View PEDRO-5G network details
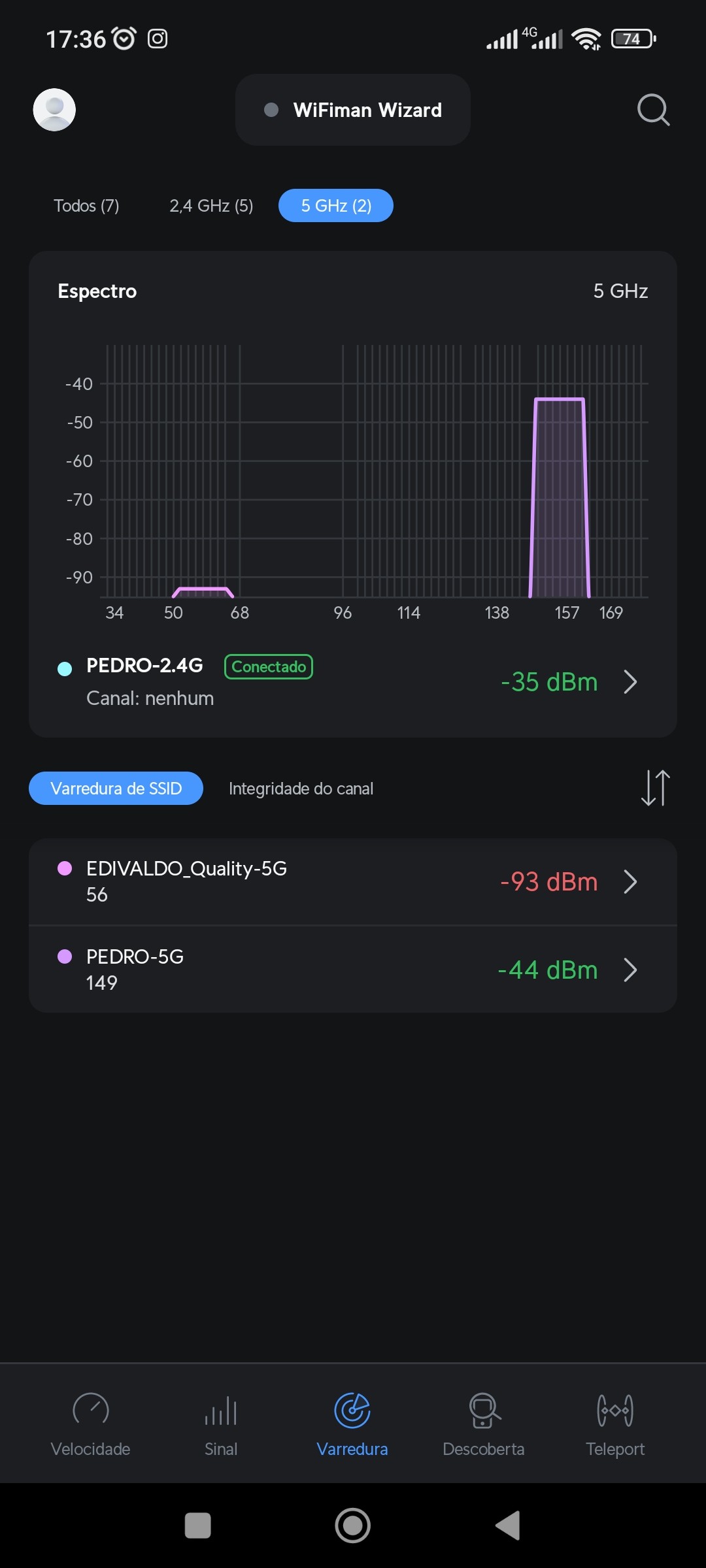This screenshot has height=1568, width=706. point(353,970)
